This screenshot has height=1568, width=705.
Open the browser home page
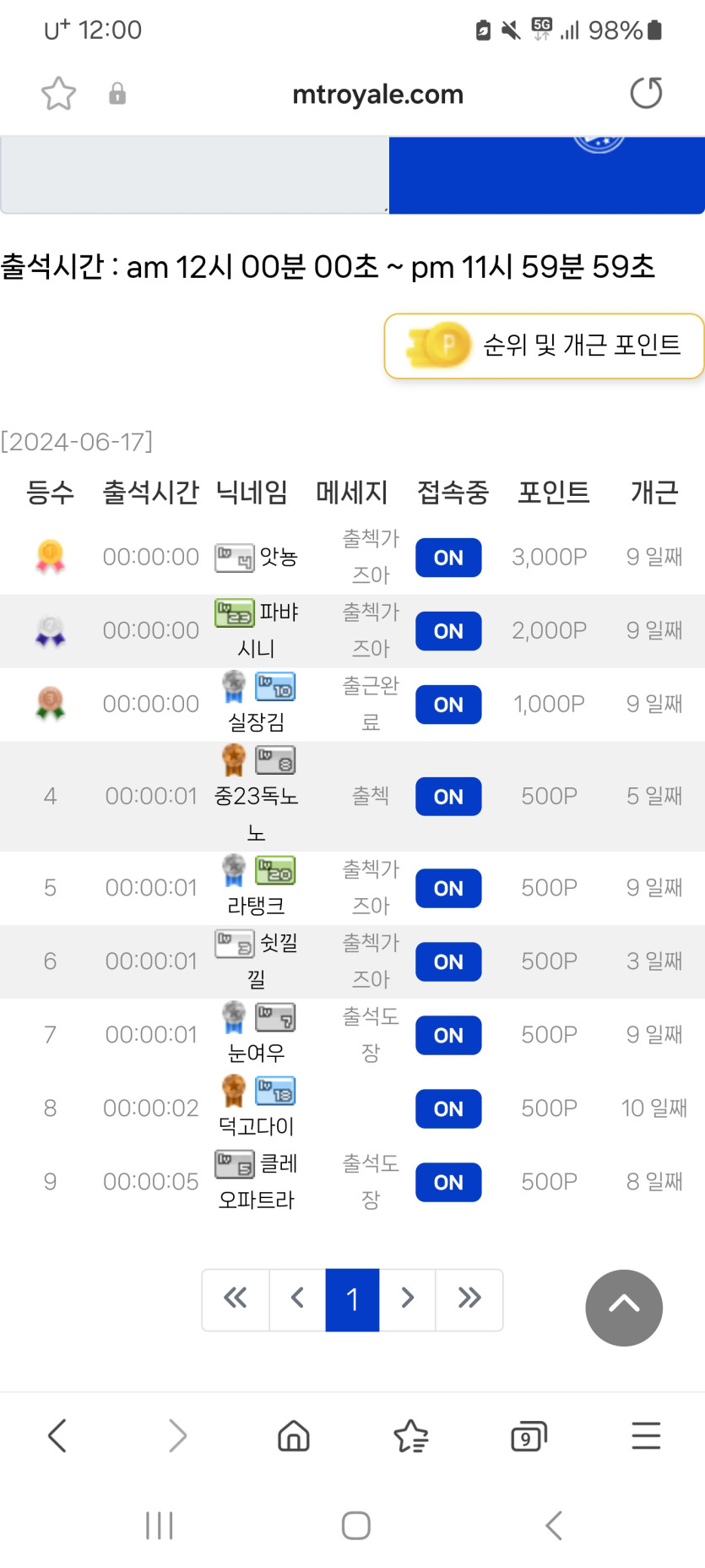tap(294, 1435)
